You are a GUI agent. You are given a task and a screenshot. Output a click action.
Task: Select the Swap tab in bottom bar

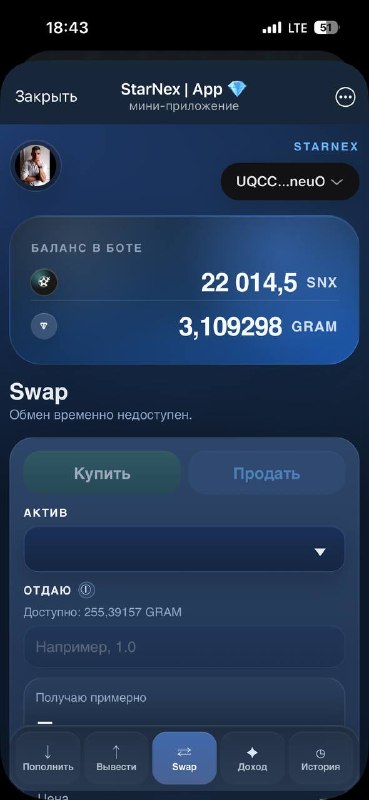tap(184, 758)
